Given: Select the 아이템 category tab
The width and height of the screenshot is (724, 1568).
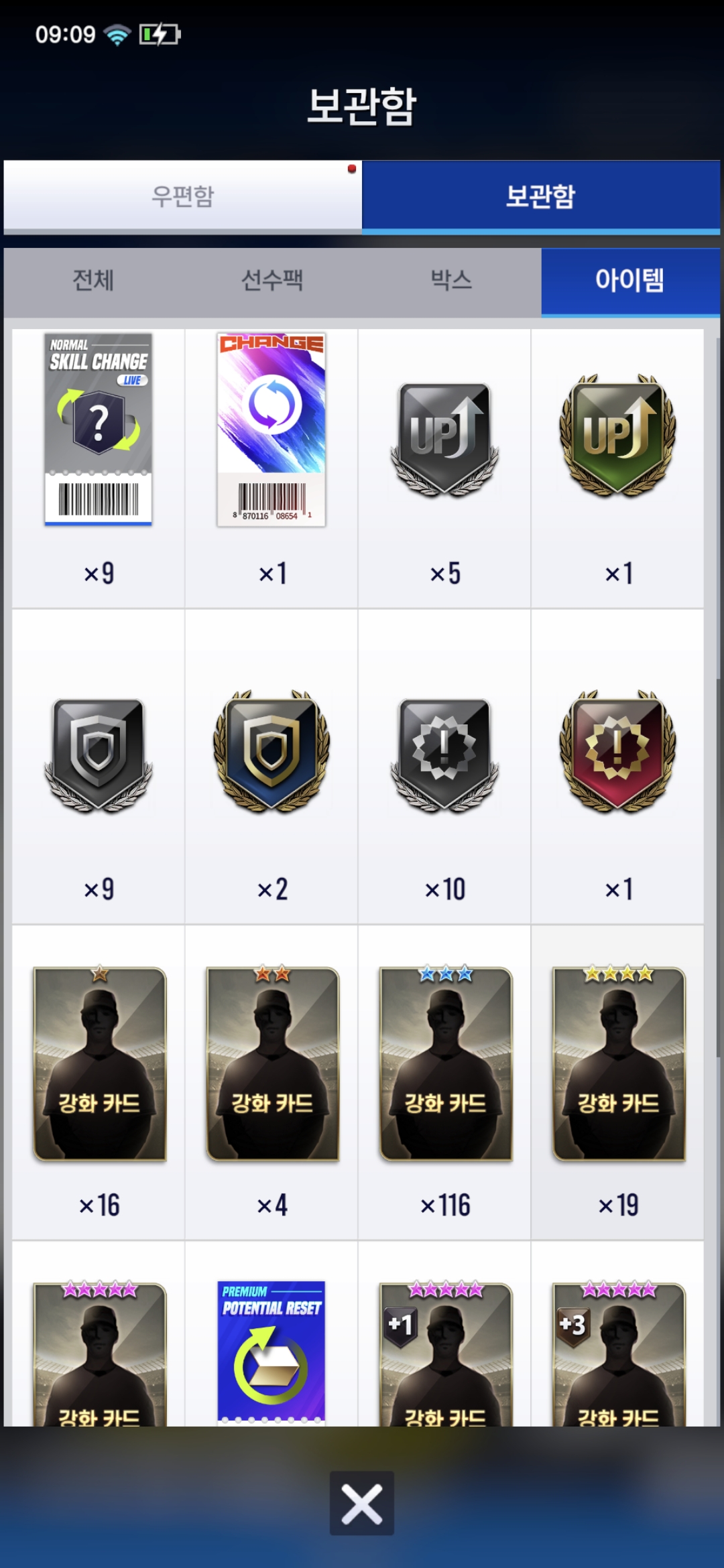Looking at the screenshot, I should 629,280.
